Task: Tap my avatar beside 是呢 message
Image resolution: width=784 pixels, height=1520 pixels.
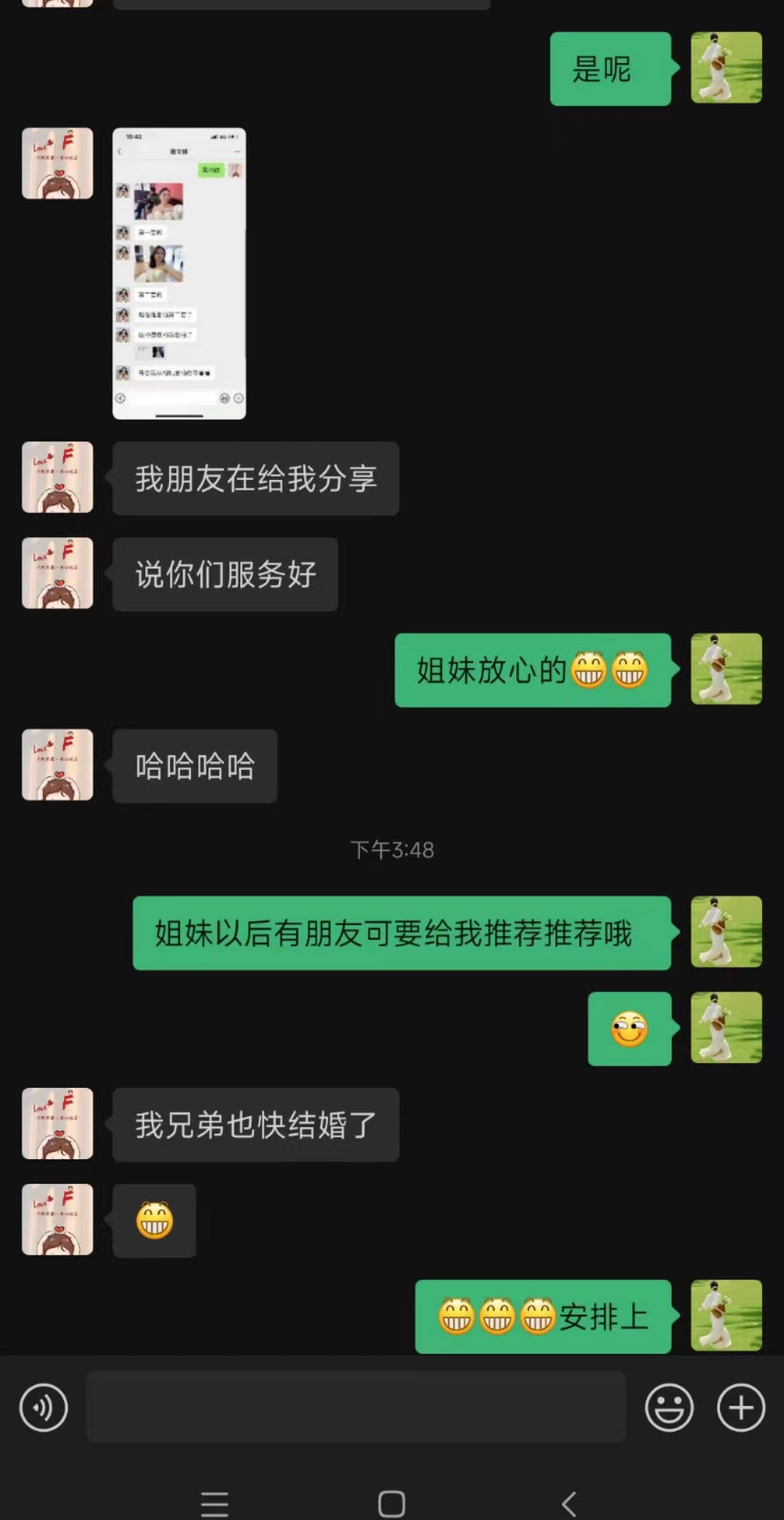Action: tap(726, 68)
